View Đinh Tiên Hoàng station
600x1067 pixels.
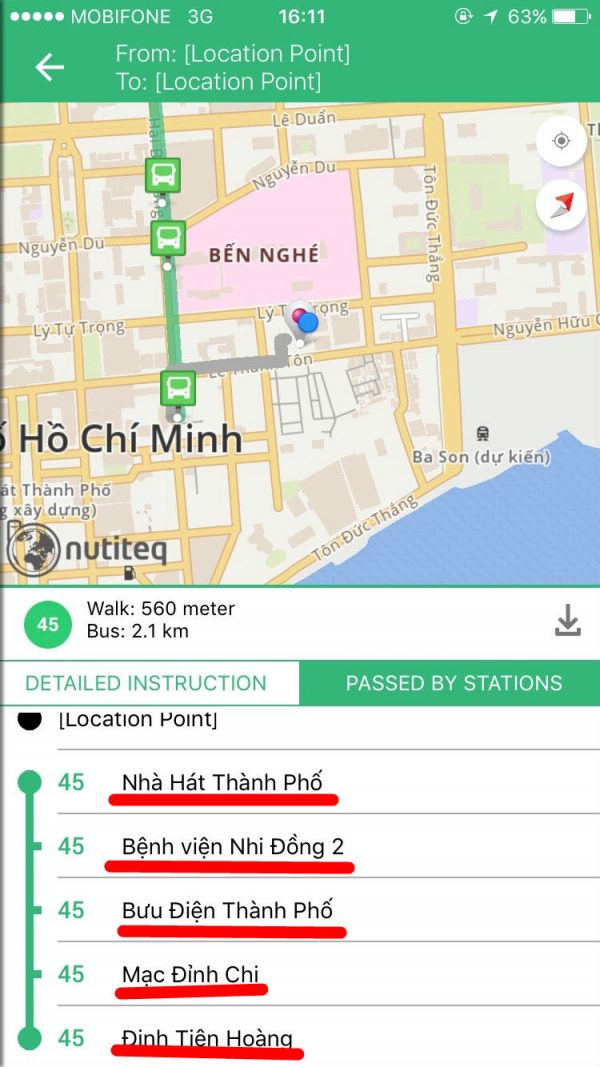(x=207, y=1038)
